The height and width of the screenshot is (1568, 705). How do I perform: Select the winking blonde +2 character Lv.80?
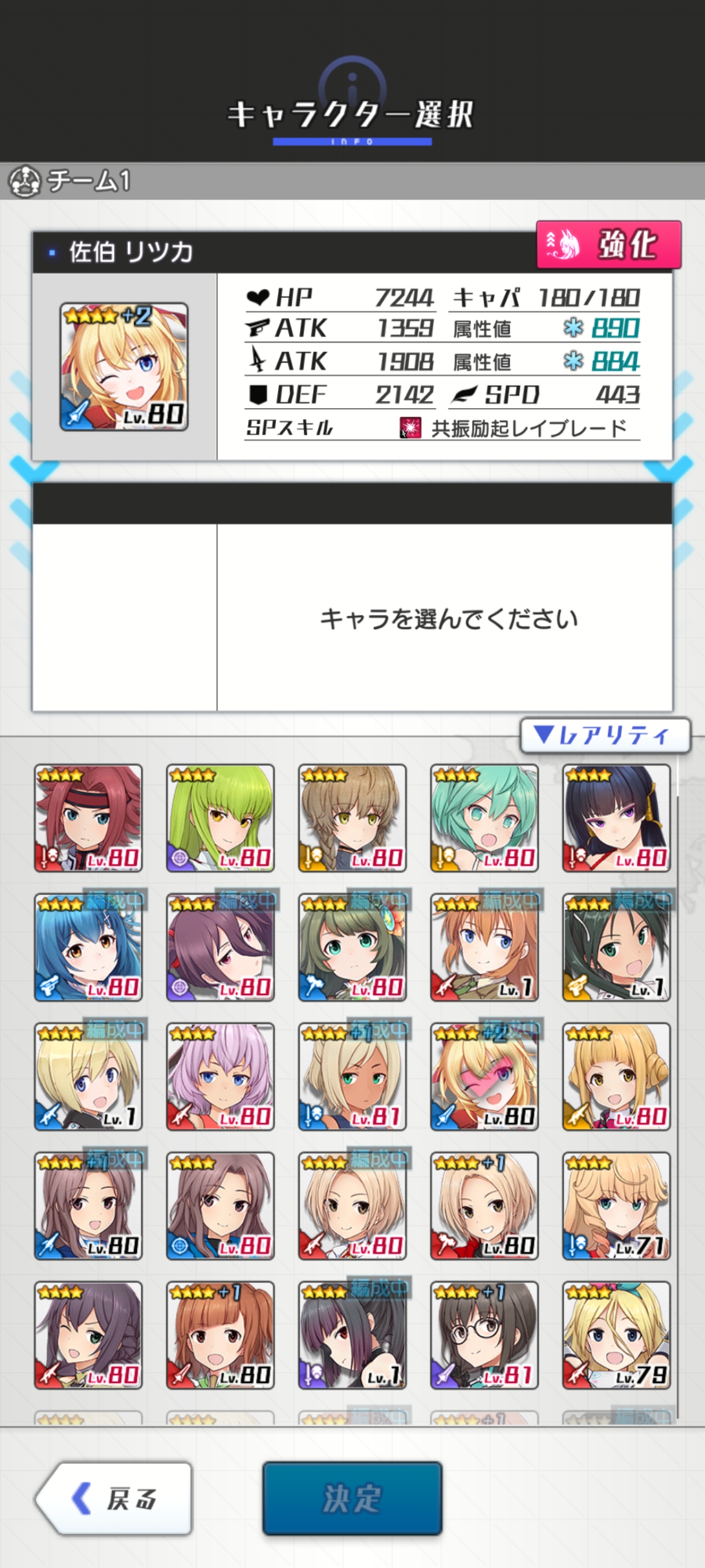point(484,1076)
